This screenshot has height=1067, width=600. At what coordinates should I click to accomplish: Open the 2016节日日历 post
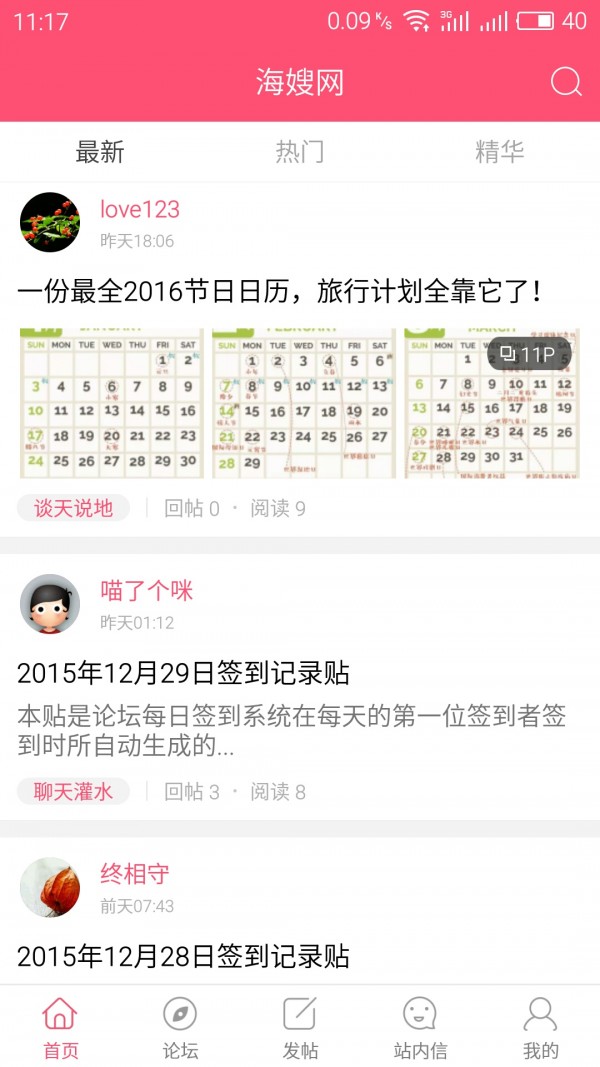[x=280, y=293]
